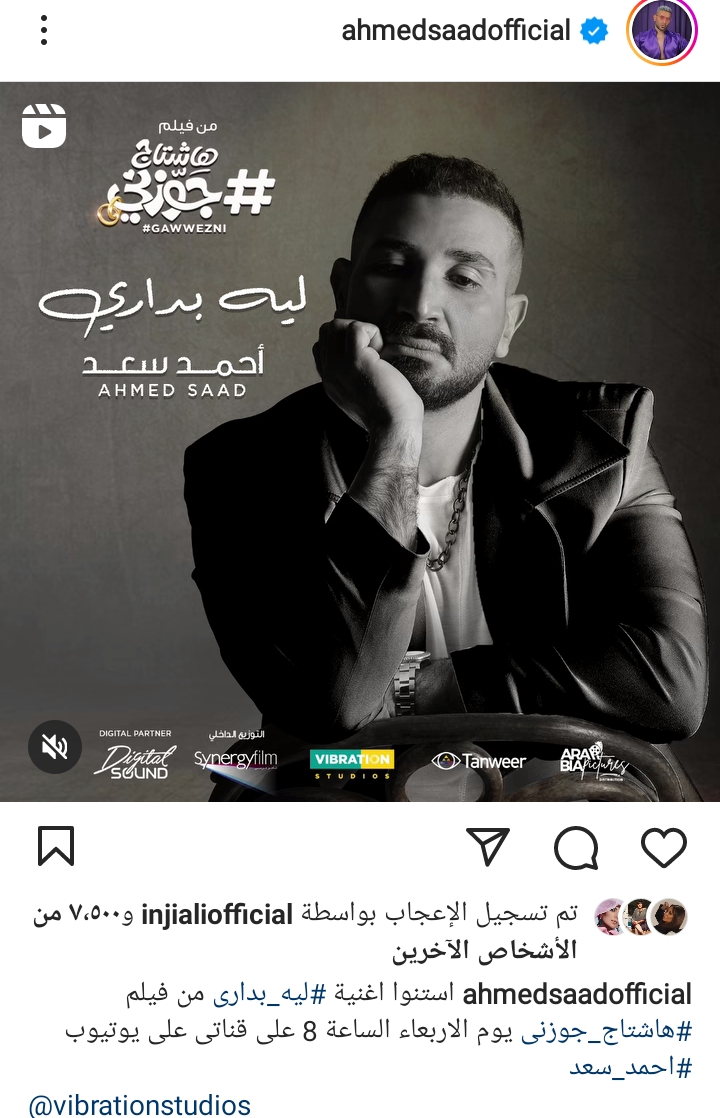Open the post's three-dot options menu
The height and width of the screenshot is (1118, 720).
44,31
